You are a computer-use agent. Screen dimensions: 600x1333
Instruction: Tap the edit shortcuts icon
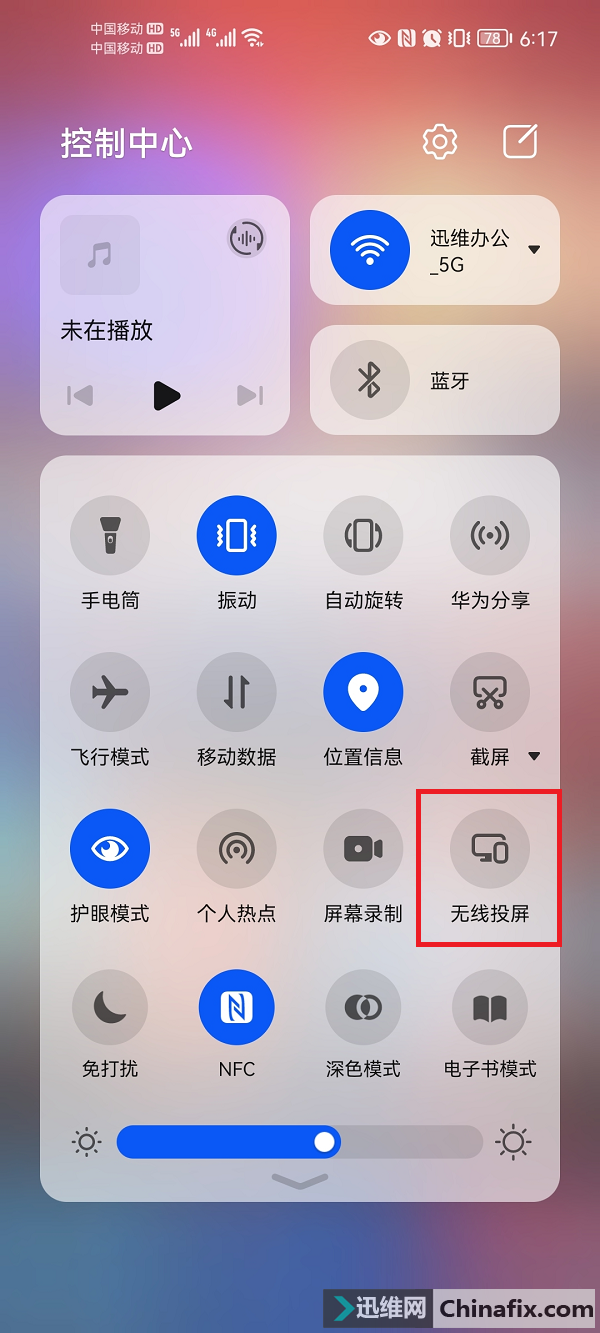tap(520, 142)
